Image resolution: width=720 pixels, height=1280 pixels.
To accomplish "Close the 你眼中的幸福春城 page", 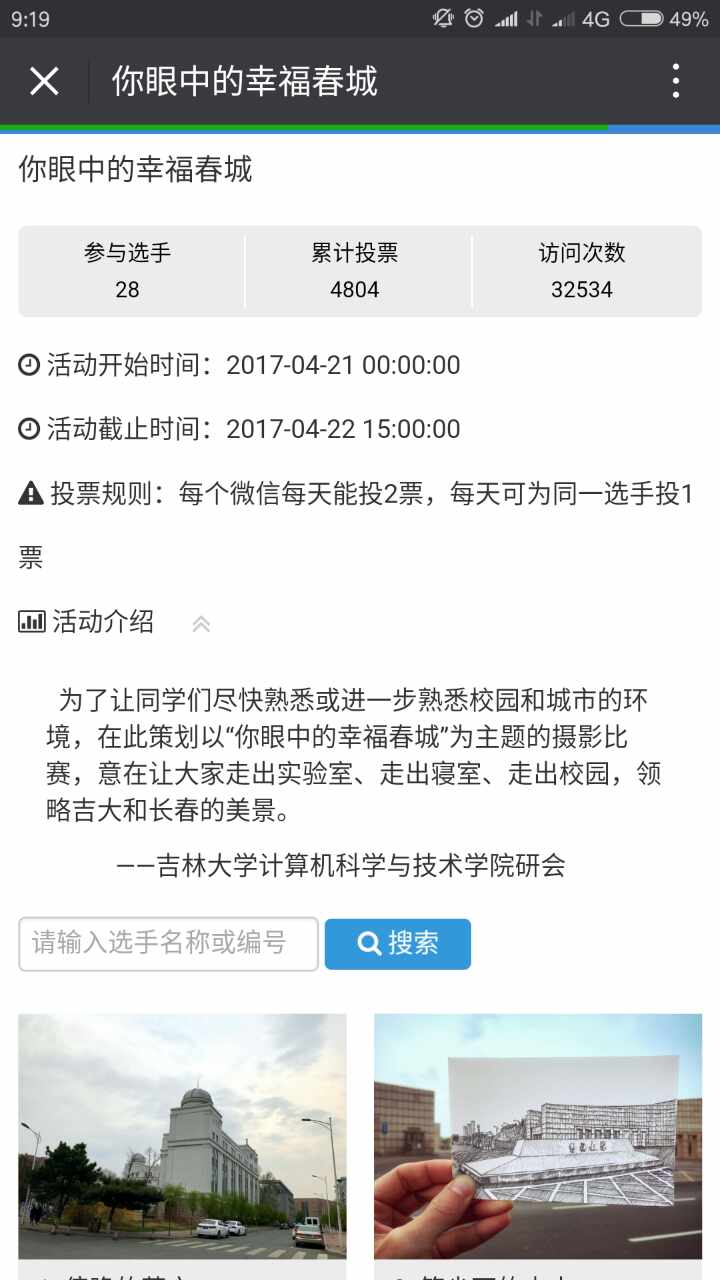I will (44, 81).
